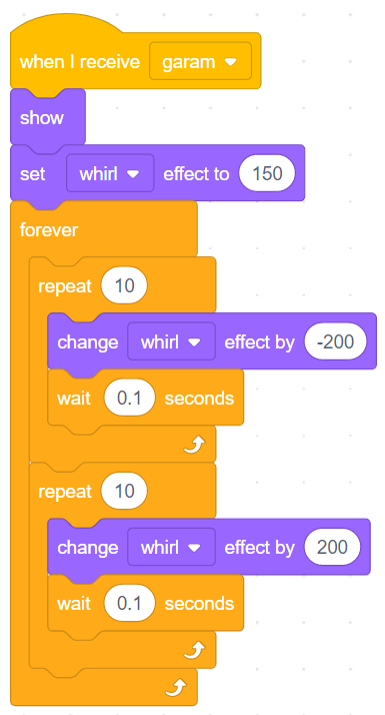Edit the 200 effect value
Screen dimensions: 385x715
coord(333,548)
